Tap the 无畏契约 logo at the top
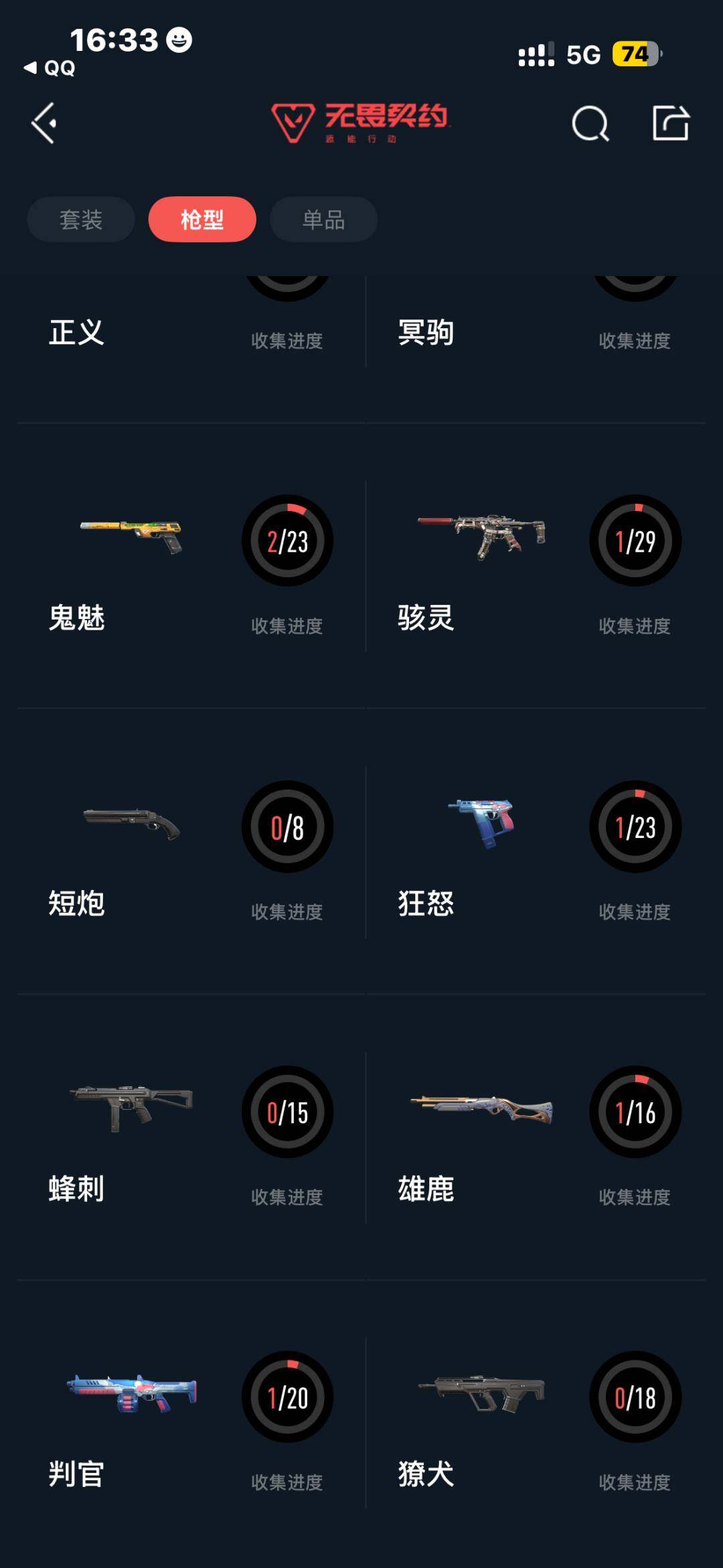Image resolution: width=723 pixels, height=1568 pixels. [361, 121]
